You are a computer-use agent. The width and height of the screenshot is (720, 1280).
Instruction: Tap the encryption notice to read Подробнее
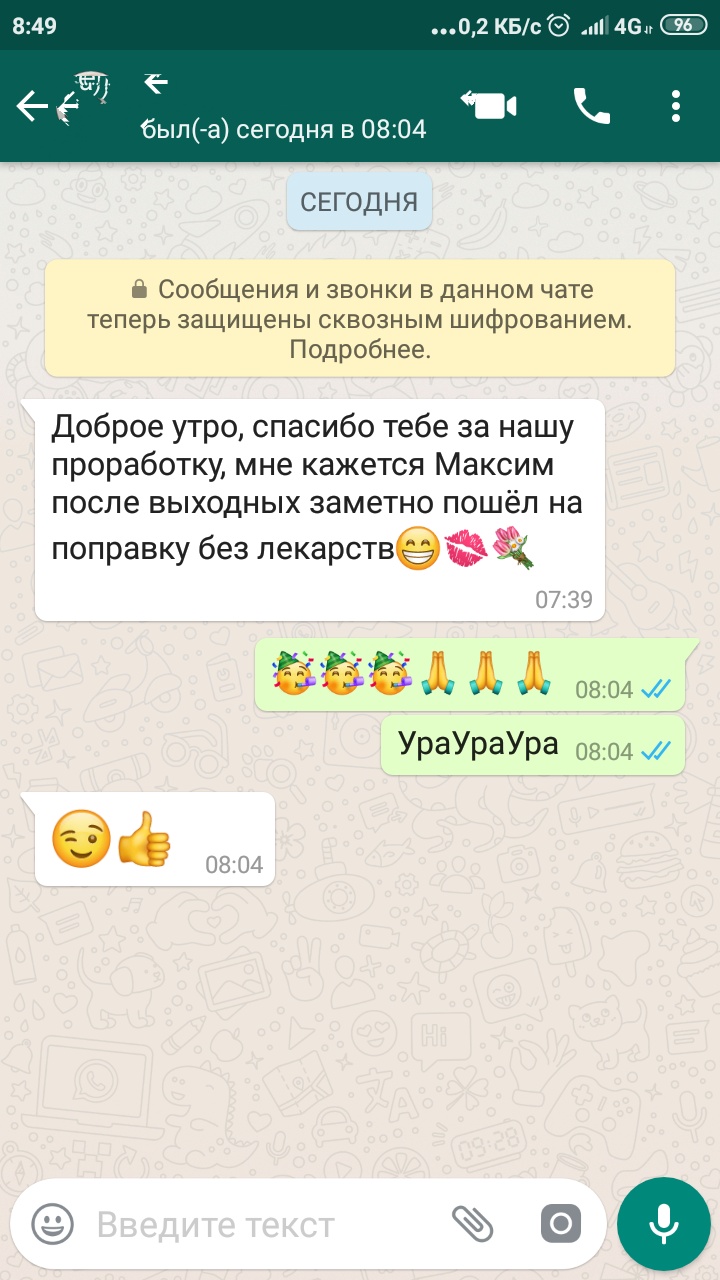[360, 319]
